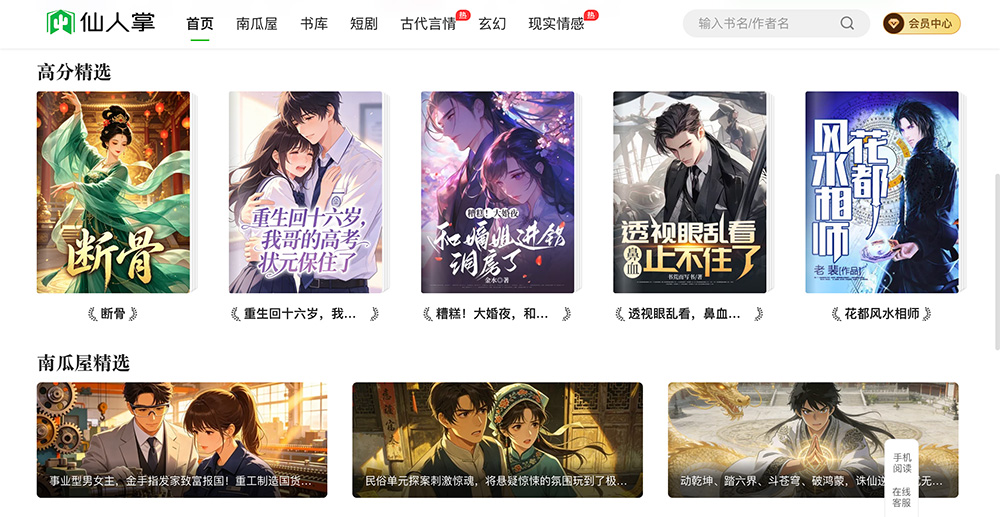Open the 玄幻 category tab
The image size is (1000, 517).
click(492, 23)
